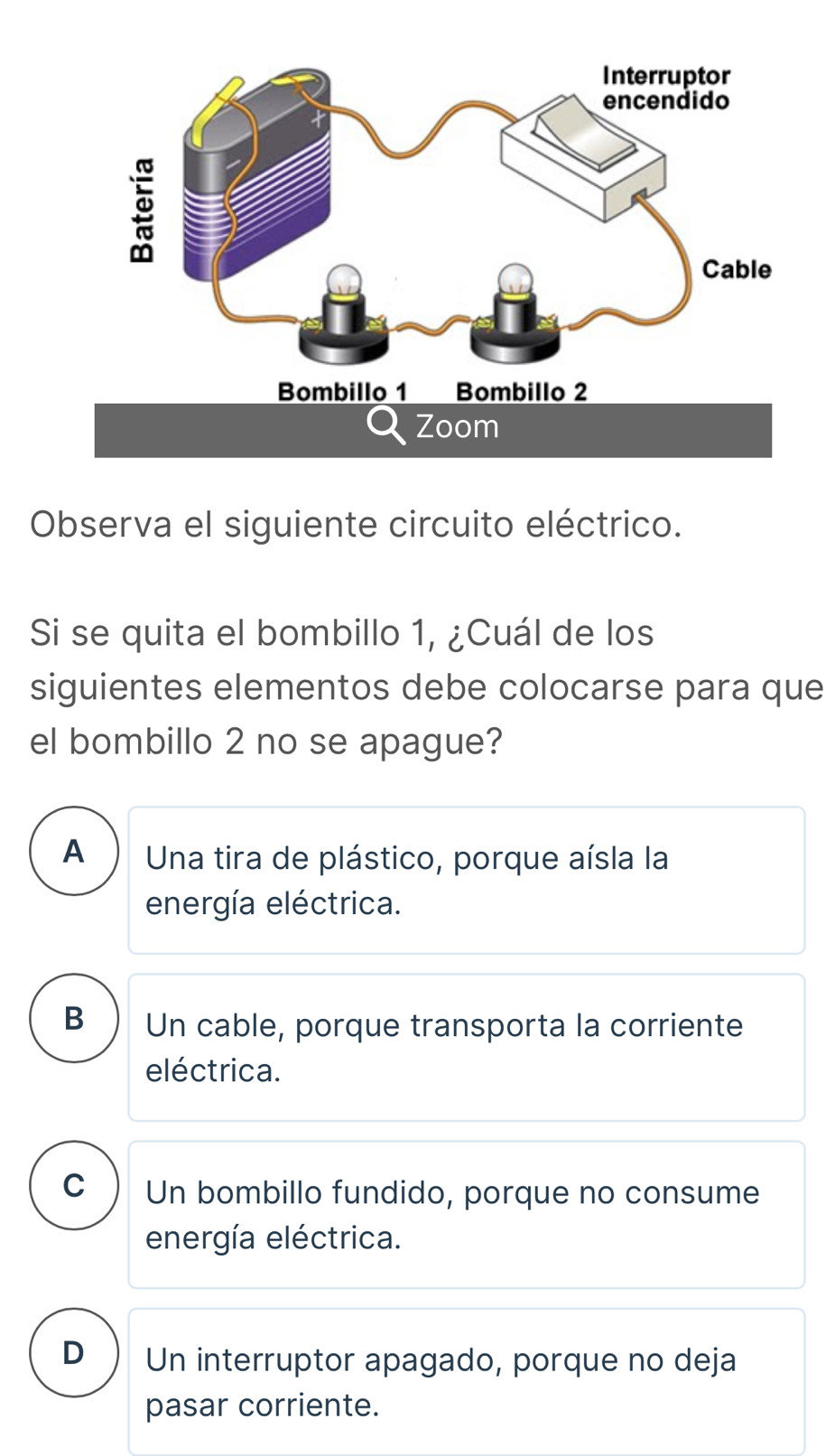
Task: Select answer option A
Action: click(74, 852)
